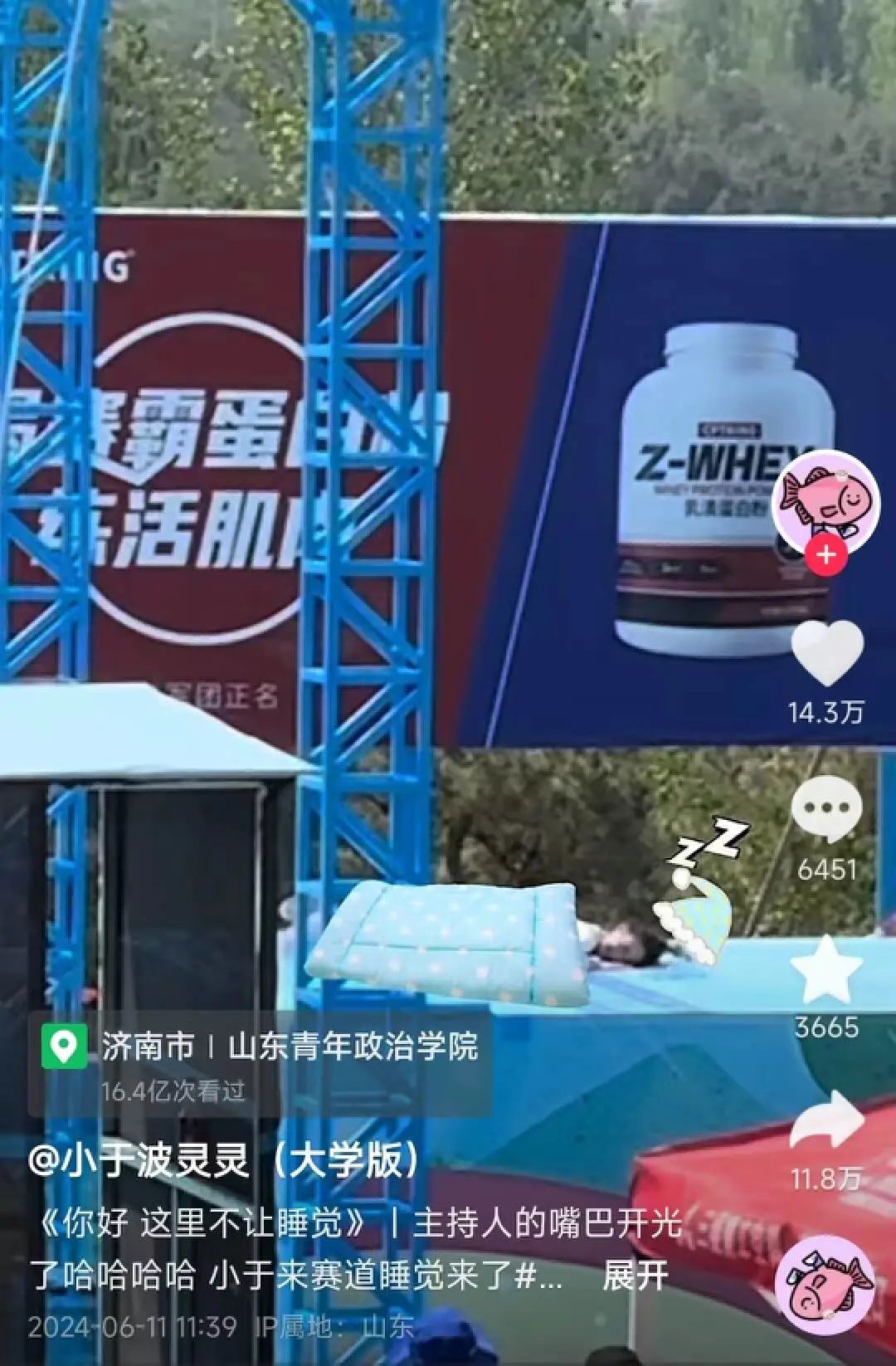This screenshot has height=1366, width=896.
Task: Save video with star icon
Action: pos(826,968)
